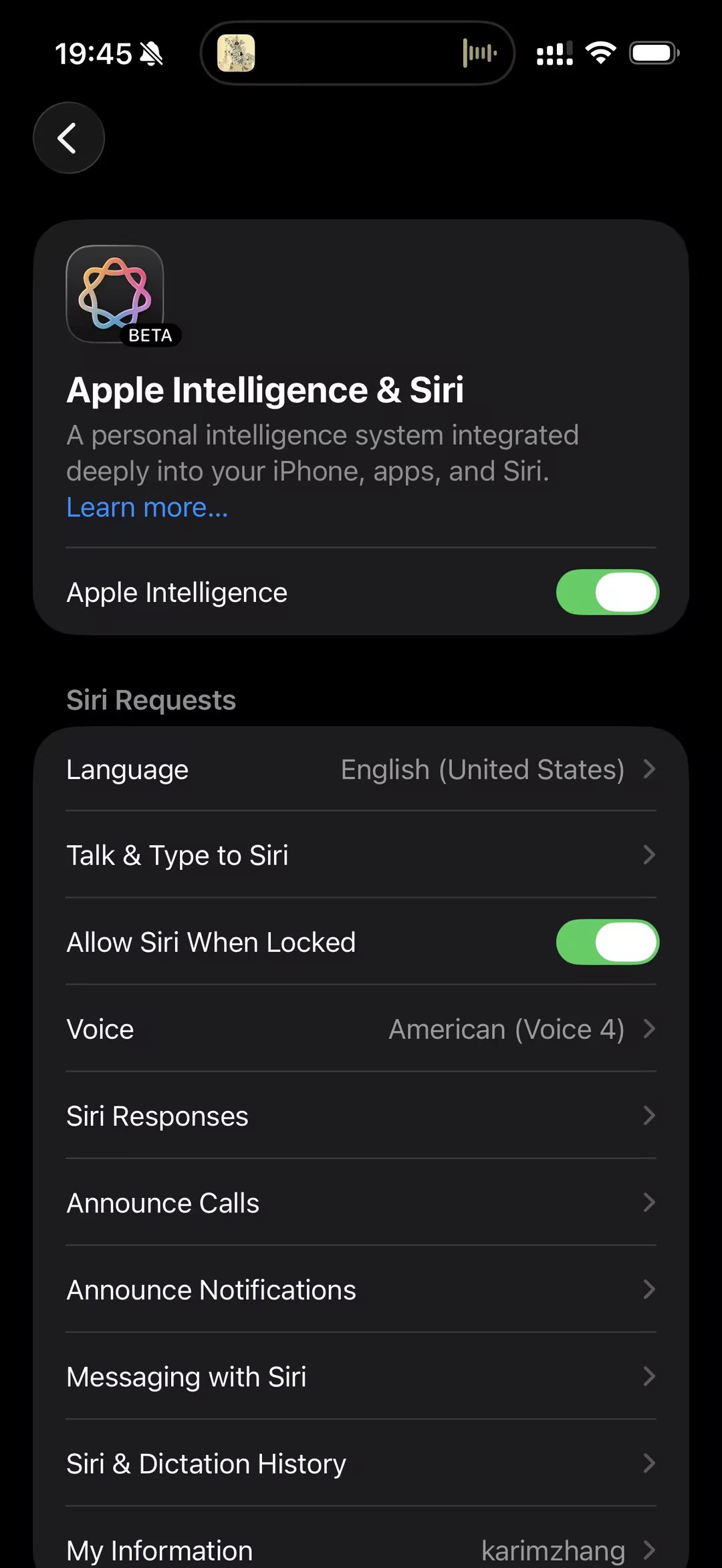Open the Learn more link

(147, 508)
